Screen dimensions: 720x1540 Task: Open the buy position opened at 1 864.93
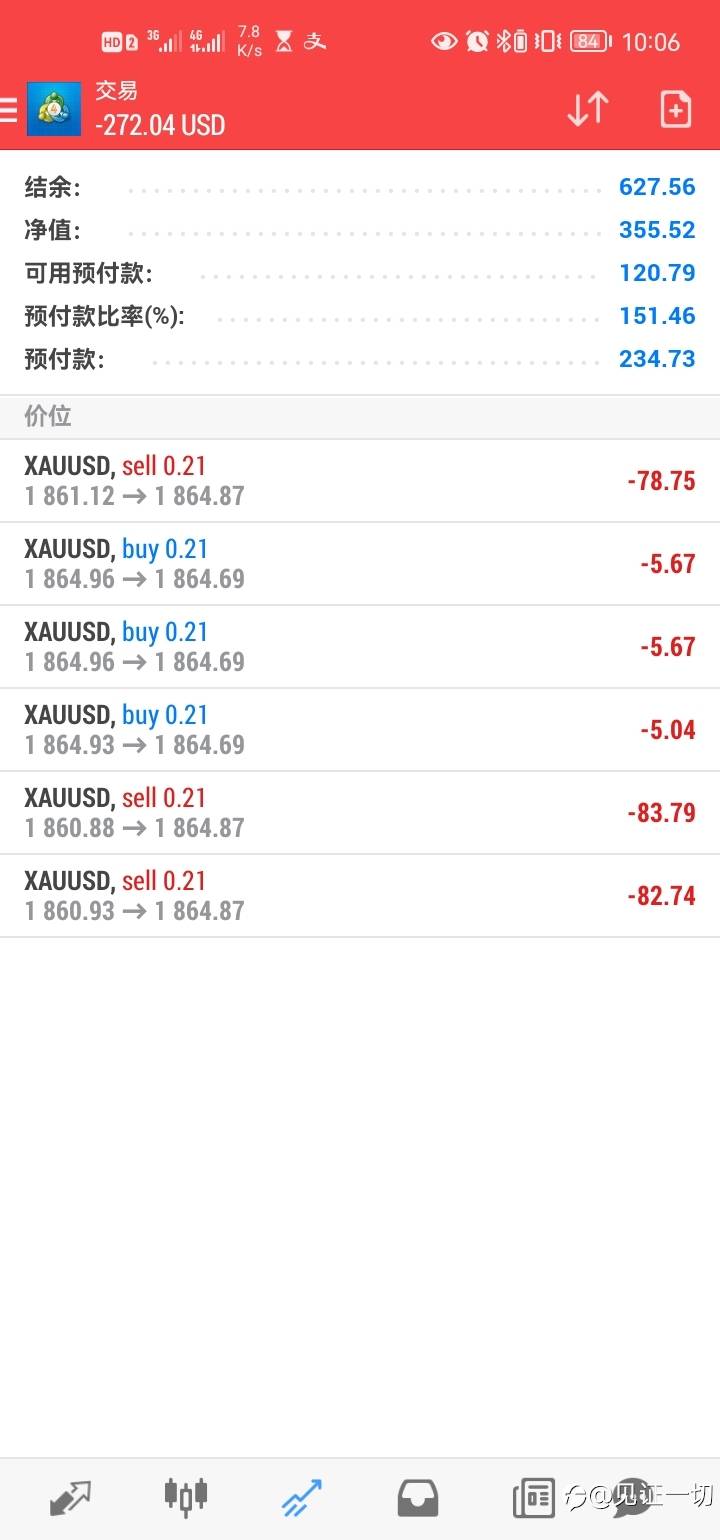tap(360, 730)
